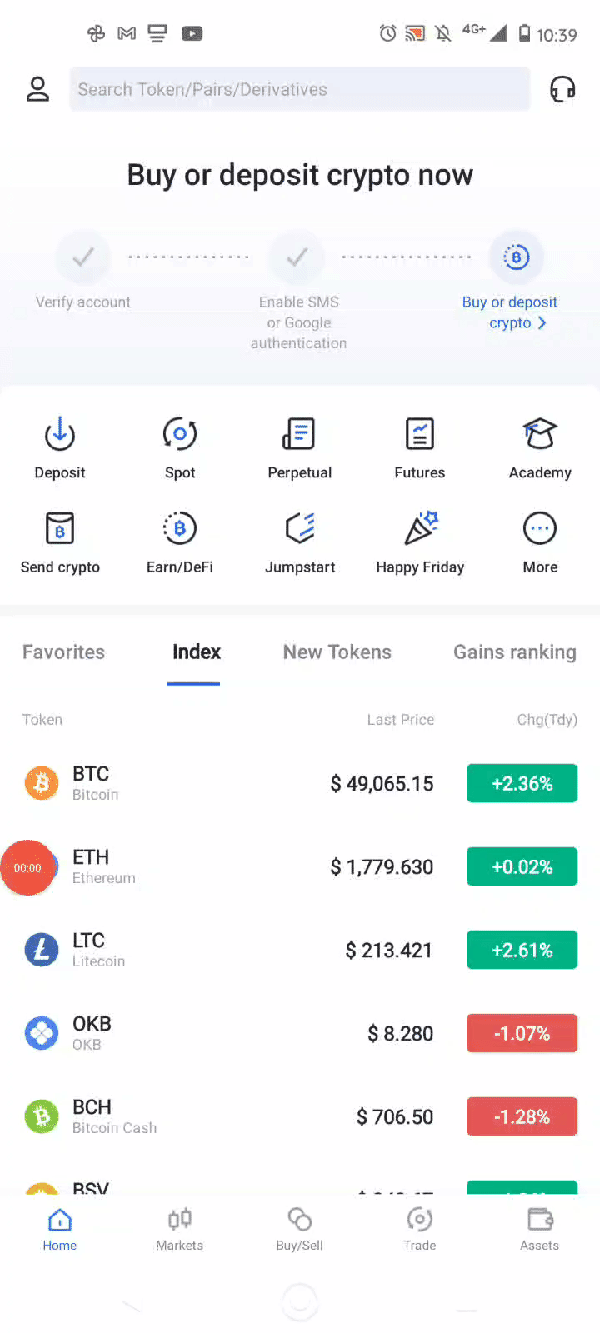Switch to the Favorites tab

[63, 652]
